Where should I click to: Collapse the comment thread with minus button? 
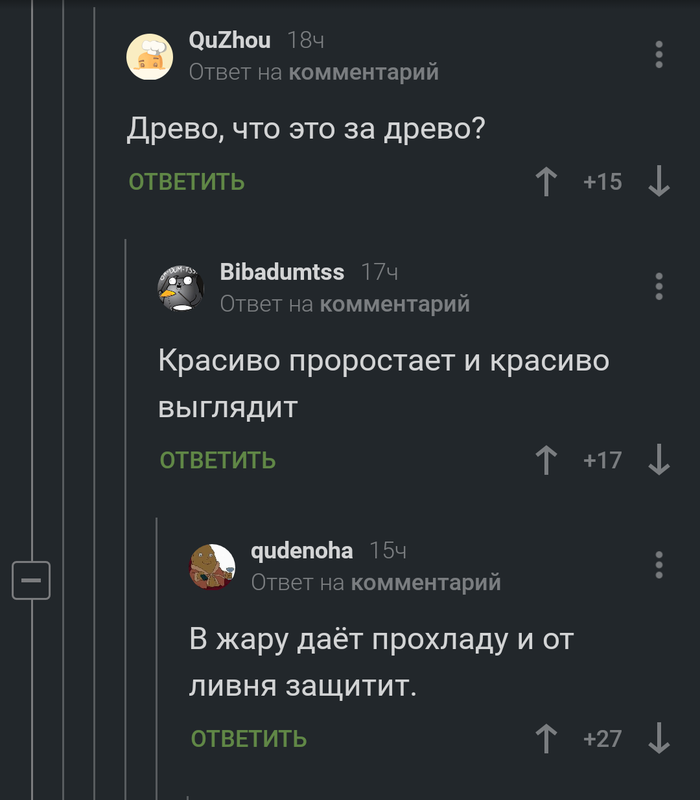30,580
